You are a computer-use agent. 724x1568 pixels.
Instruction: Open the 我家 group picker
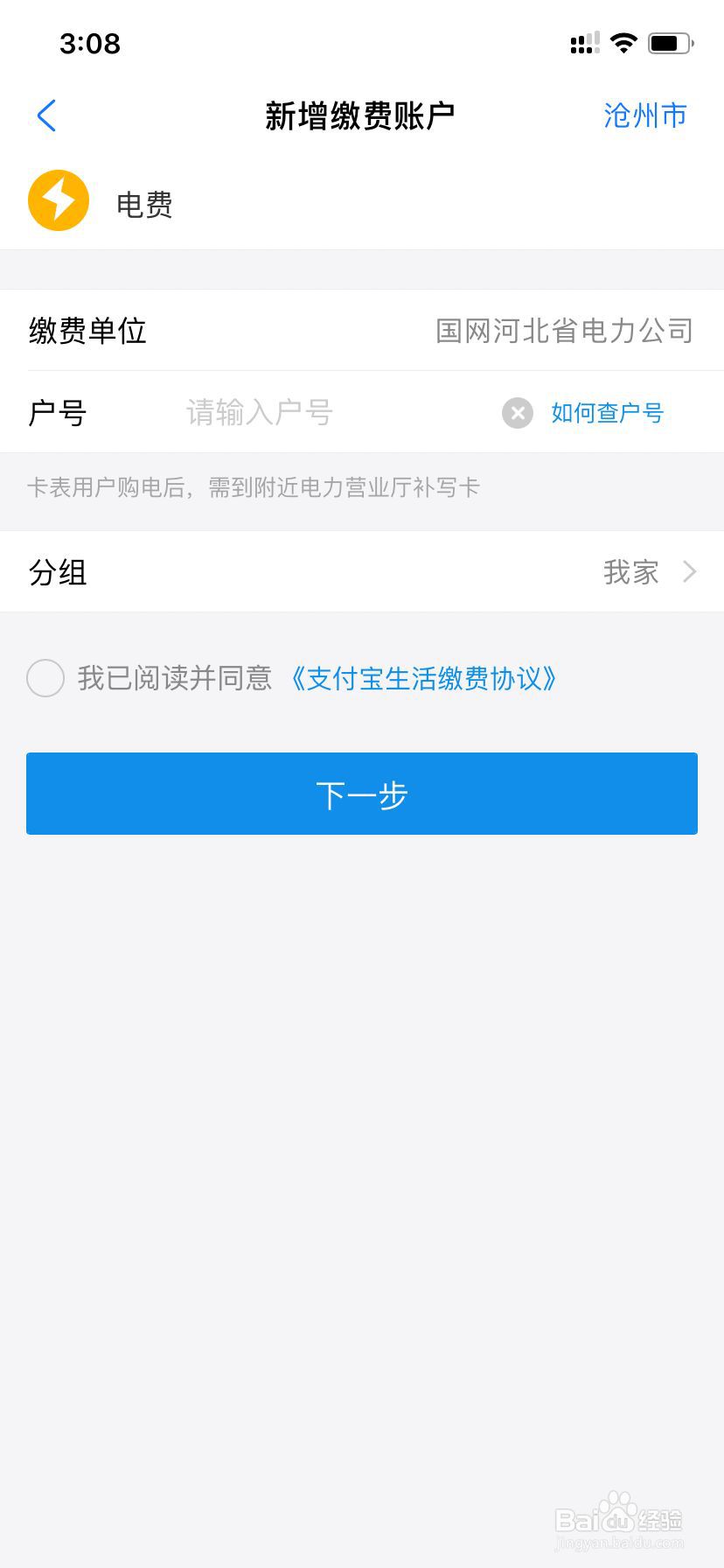[630, 571]
